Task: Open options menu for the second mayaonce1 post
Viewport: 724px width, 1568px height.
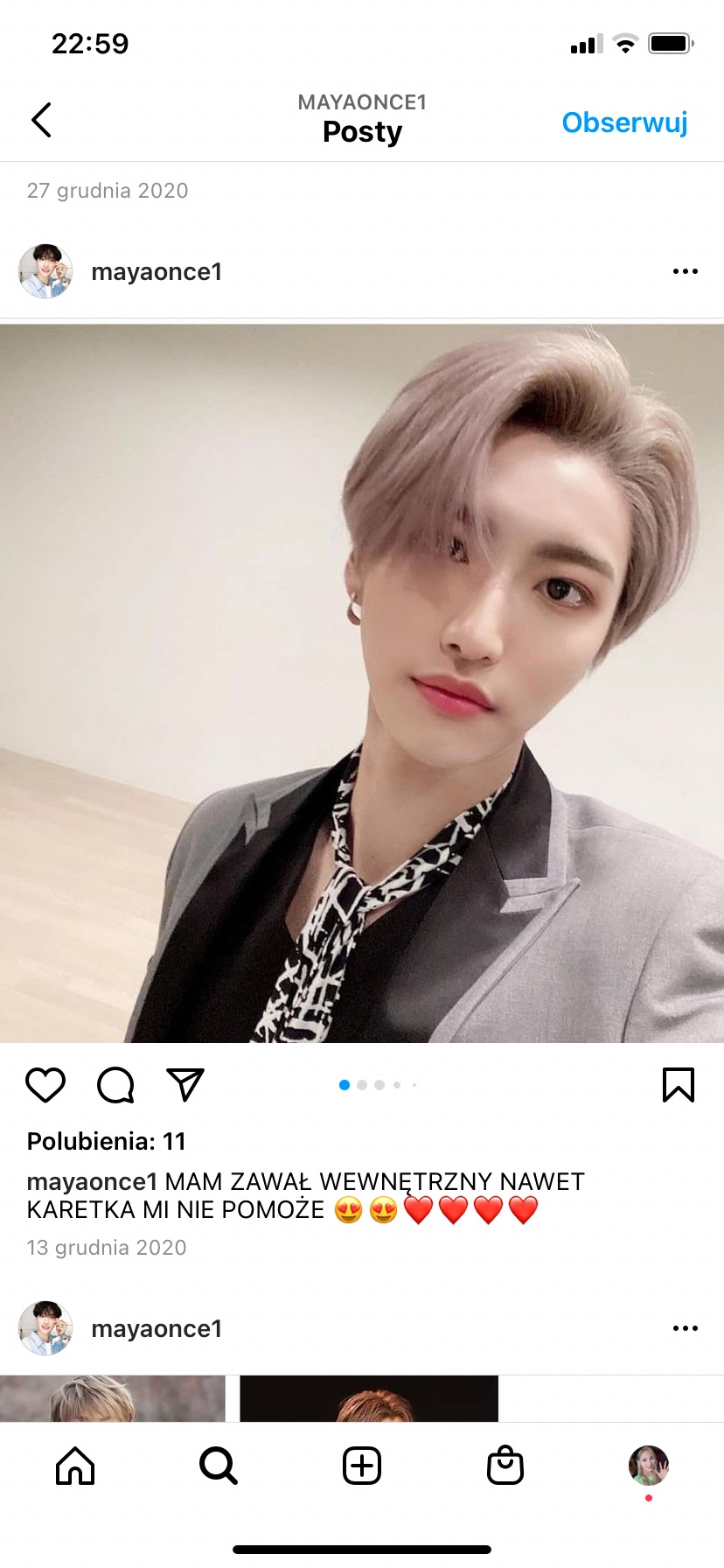Action: click(x=685, y=1328)
